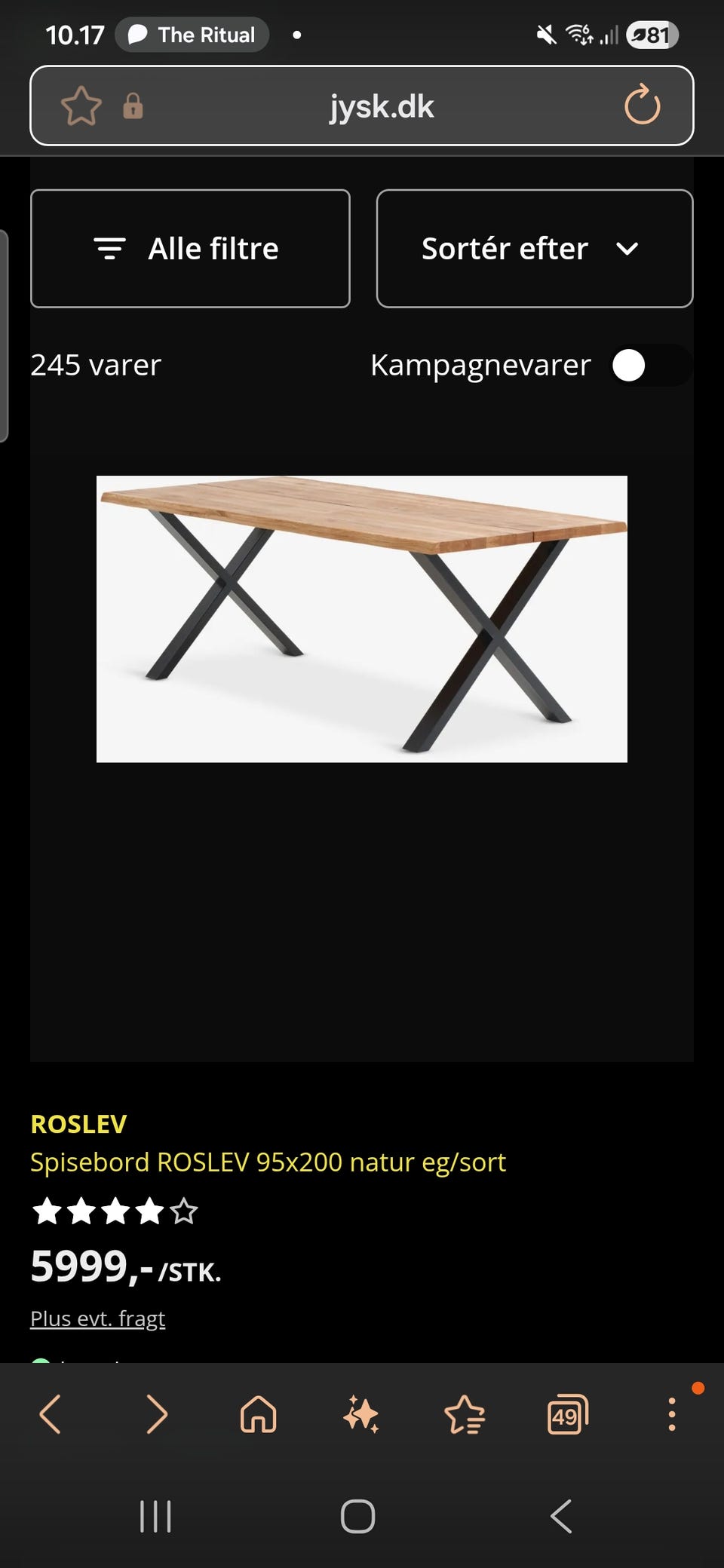Open the AI sparkle browsing assistant
Image resolution: width=724 pixels, height=1568 pixels.
pos(361,1413)
